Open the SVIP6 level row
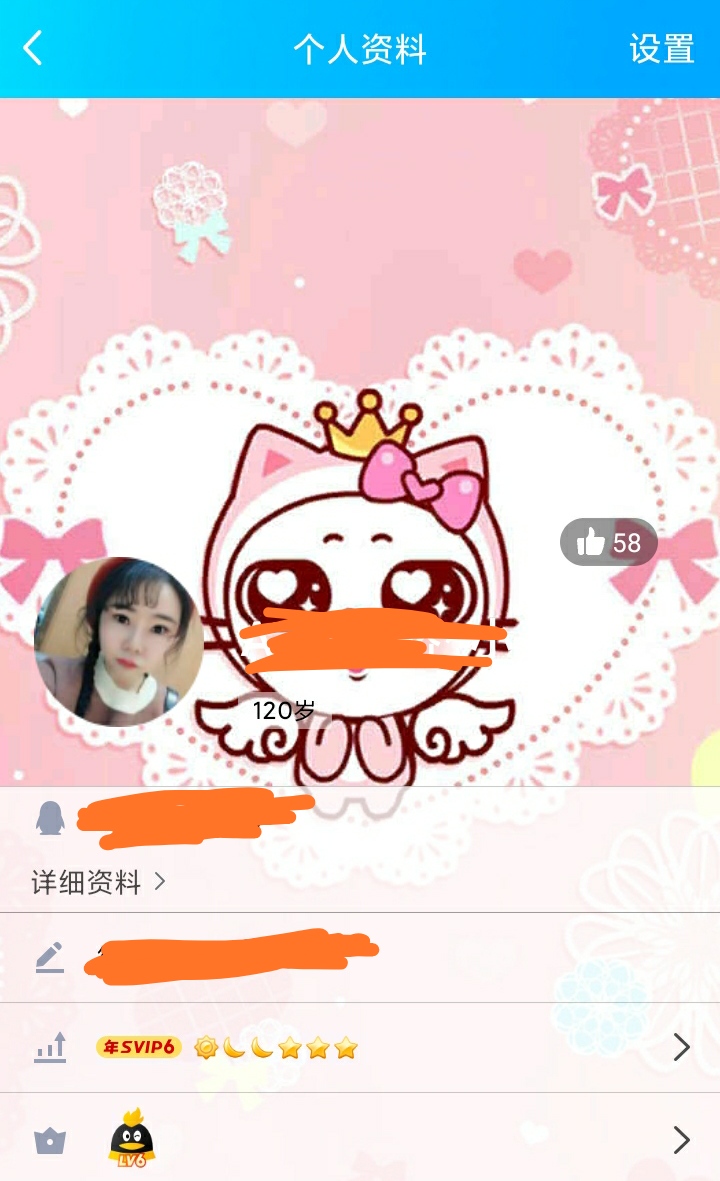This screenshot has height=1181, width=720. coord(360,1047)
